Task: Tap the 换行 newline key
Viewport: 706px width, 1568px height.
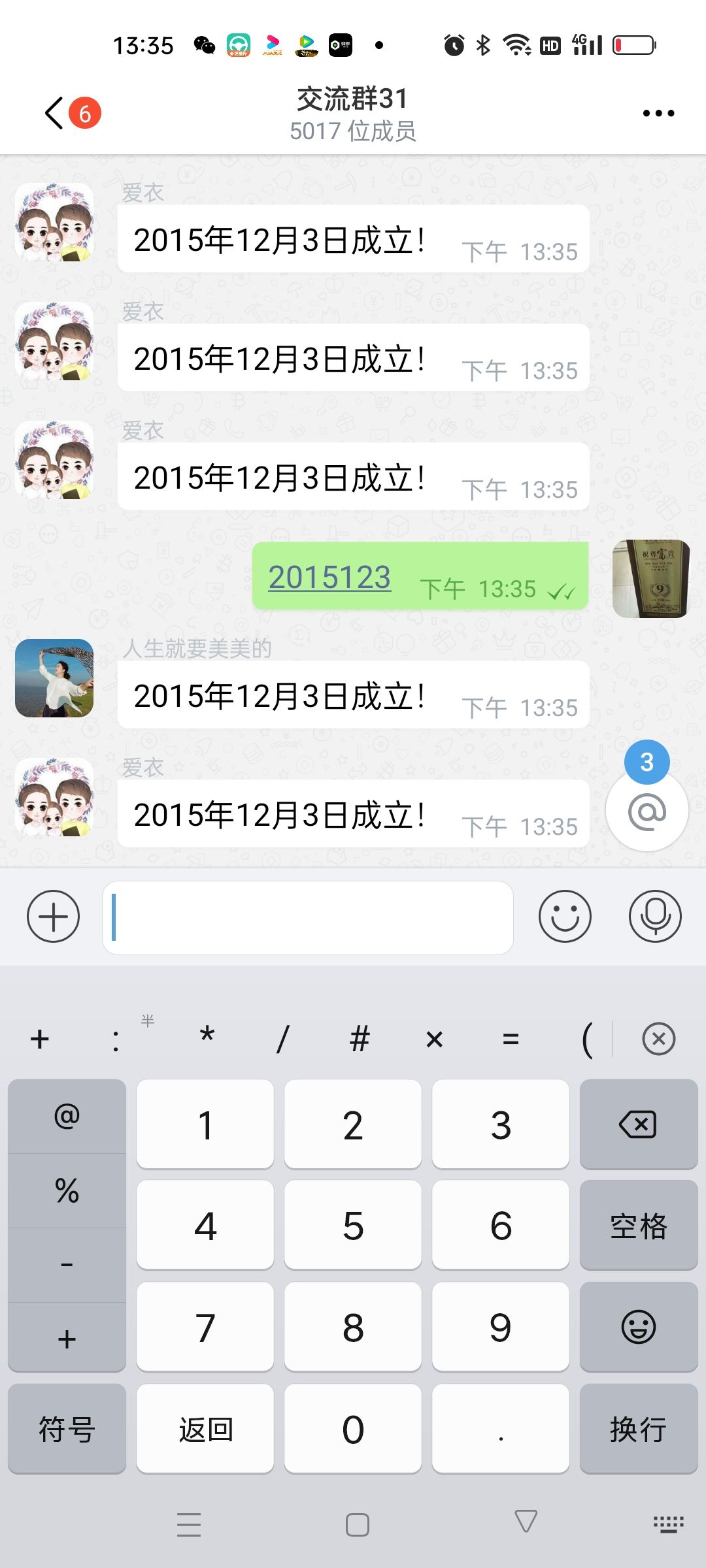Action: click(x=638, y=1429)
